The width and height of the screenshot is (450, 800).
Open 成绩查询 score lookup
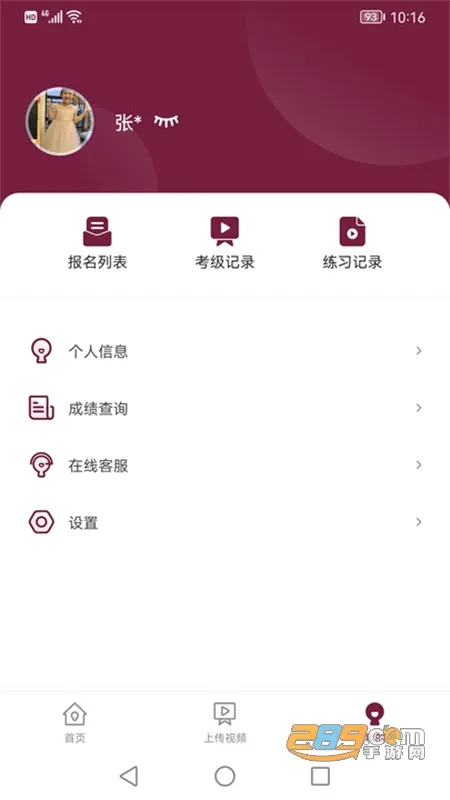[x=225, y=408]
